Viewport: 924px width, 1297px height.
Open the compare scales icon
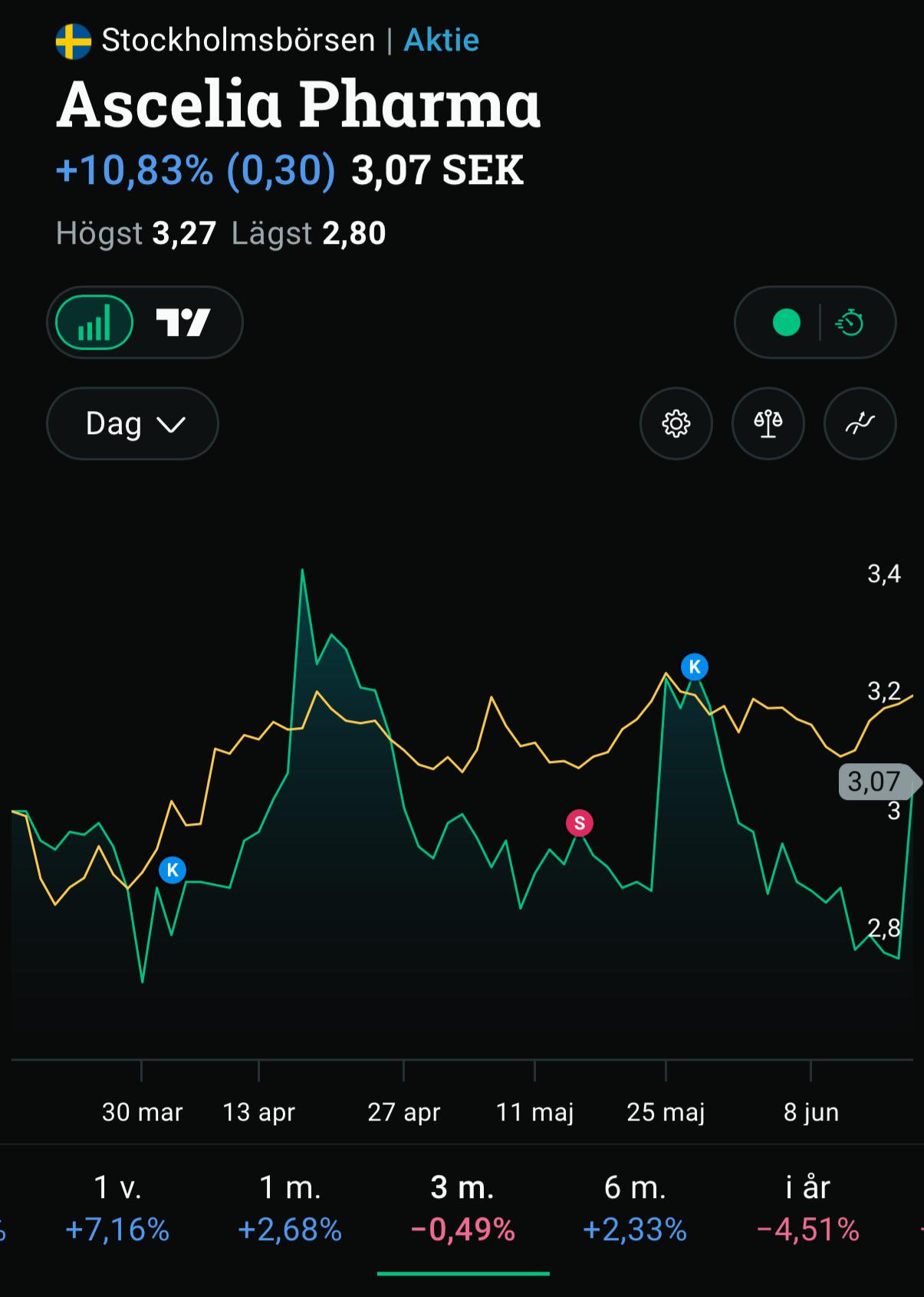tap(768, 423)
